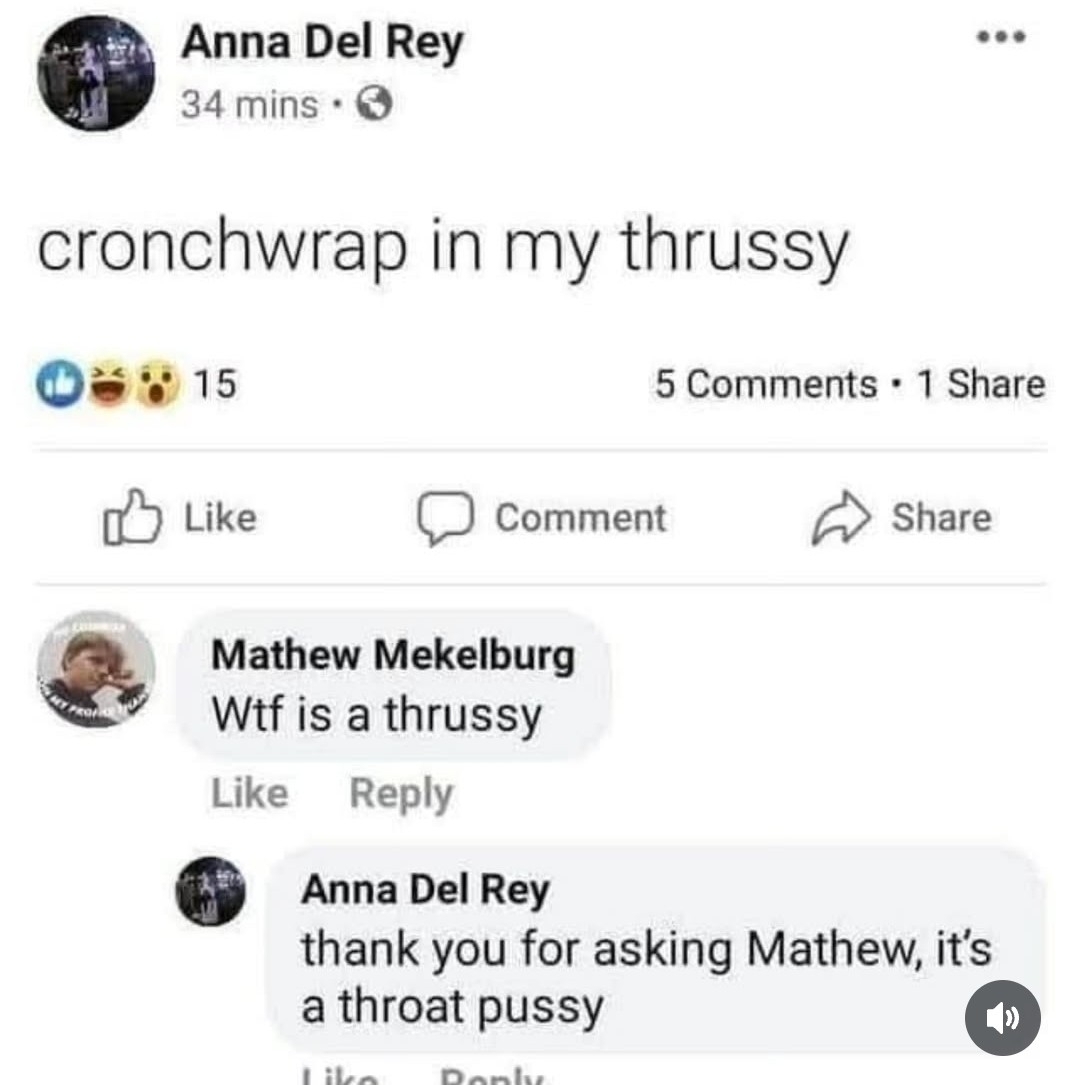Like Anna Del Rey's post
This screenshot has height=1085, width=1080.
[x=181, y=517]
